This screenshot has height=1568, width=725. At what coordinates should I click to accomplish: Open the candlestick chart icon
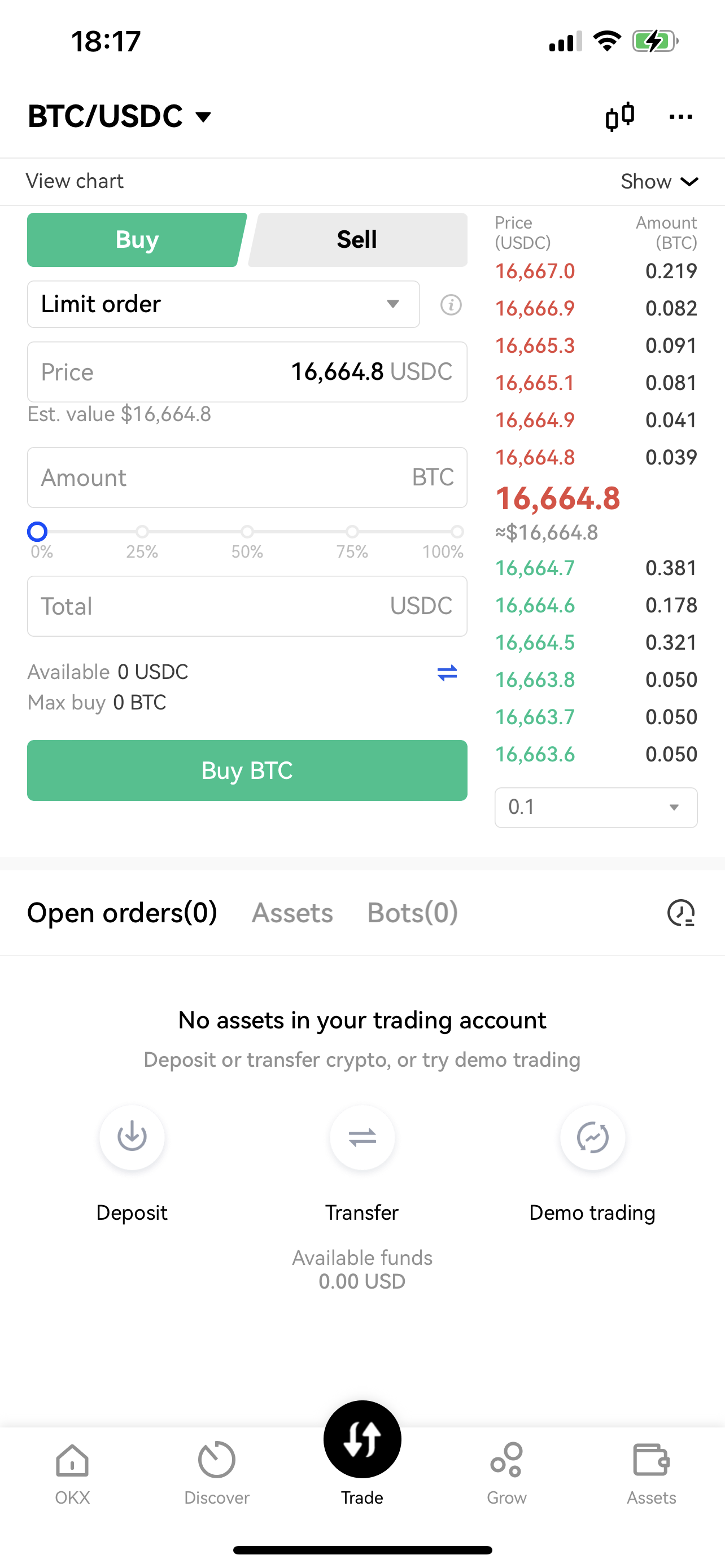[x=619, y=116]
